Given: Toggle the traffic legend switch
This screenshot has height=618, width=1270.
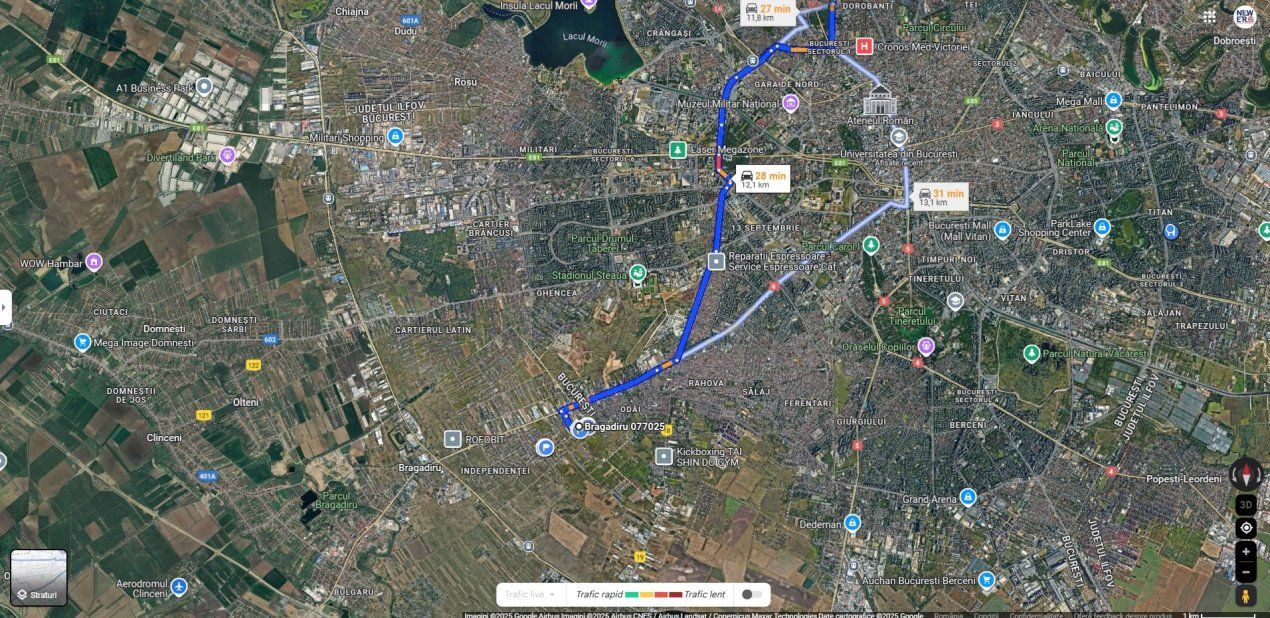Looking at the screenshot, I should tap(751, 594).
